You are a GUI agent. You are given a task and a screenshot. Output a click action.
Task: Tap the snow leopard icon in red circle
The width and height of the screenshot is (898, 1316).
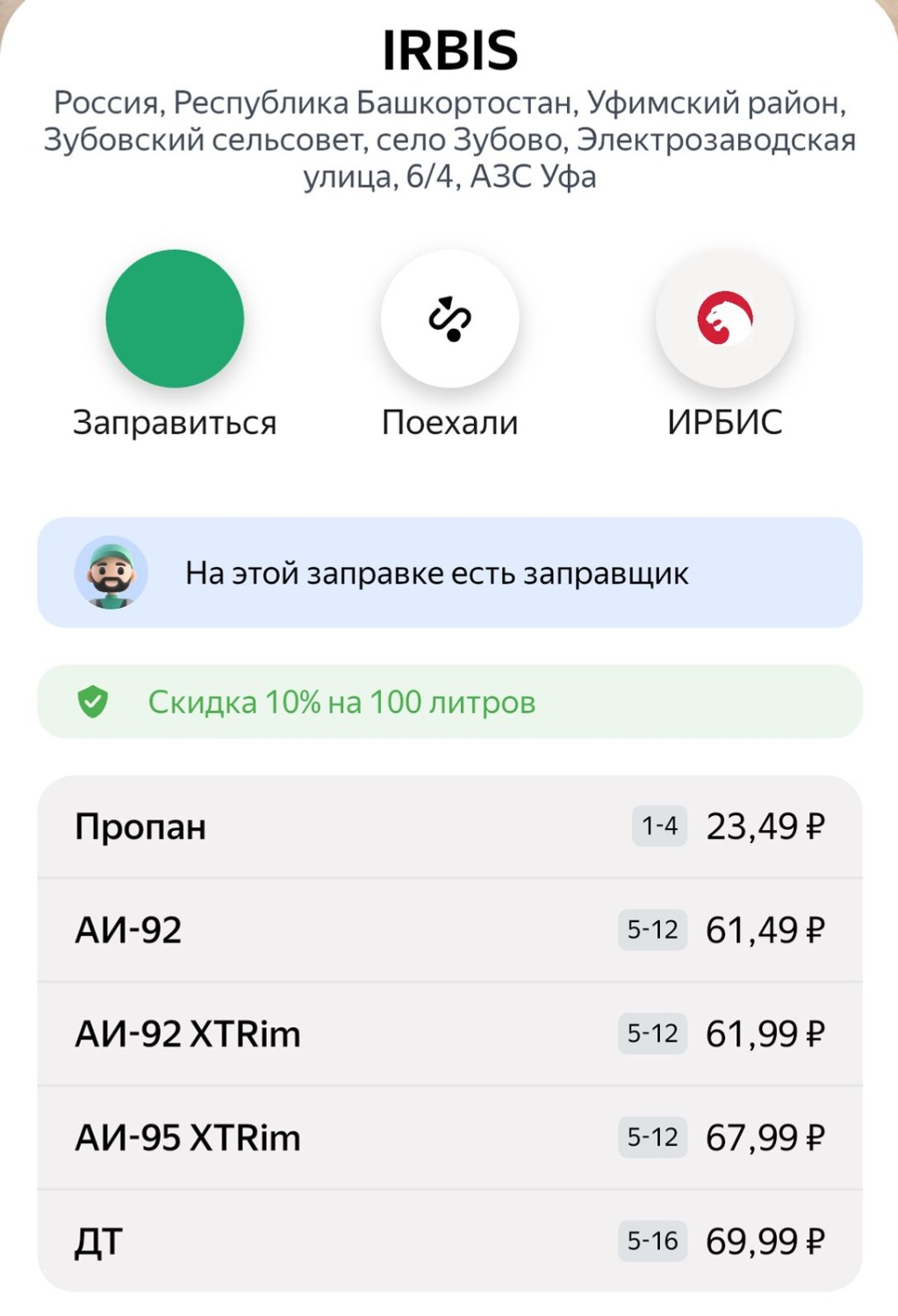[x=725, y=318]
